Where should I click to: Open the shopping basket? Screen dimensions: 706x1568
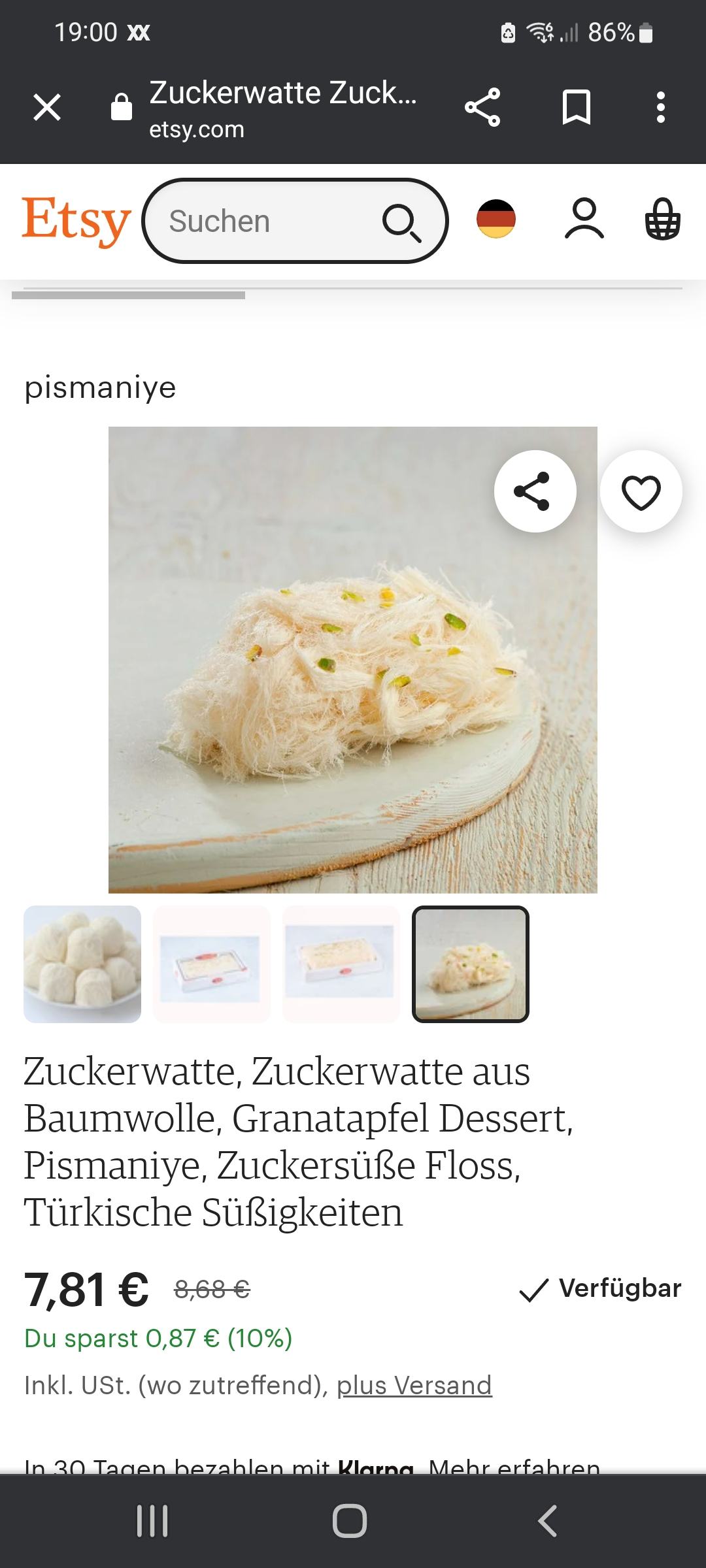(663, 219)
